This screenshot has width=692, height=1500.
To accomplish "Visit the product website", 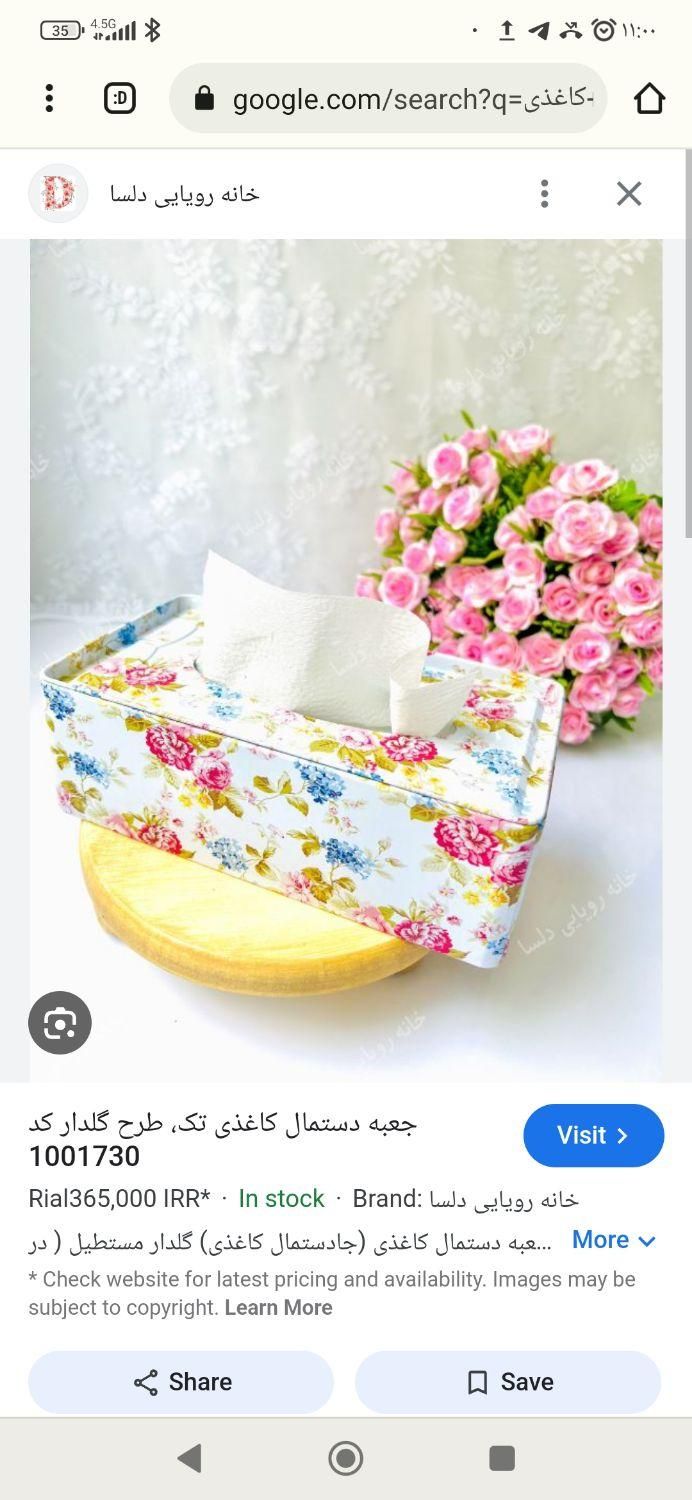I will (x=593, y=1135).
